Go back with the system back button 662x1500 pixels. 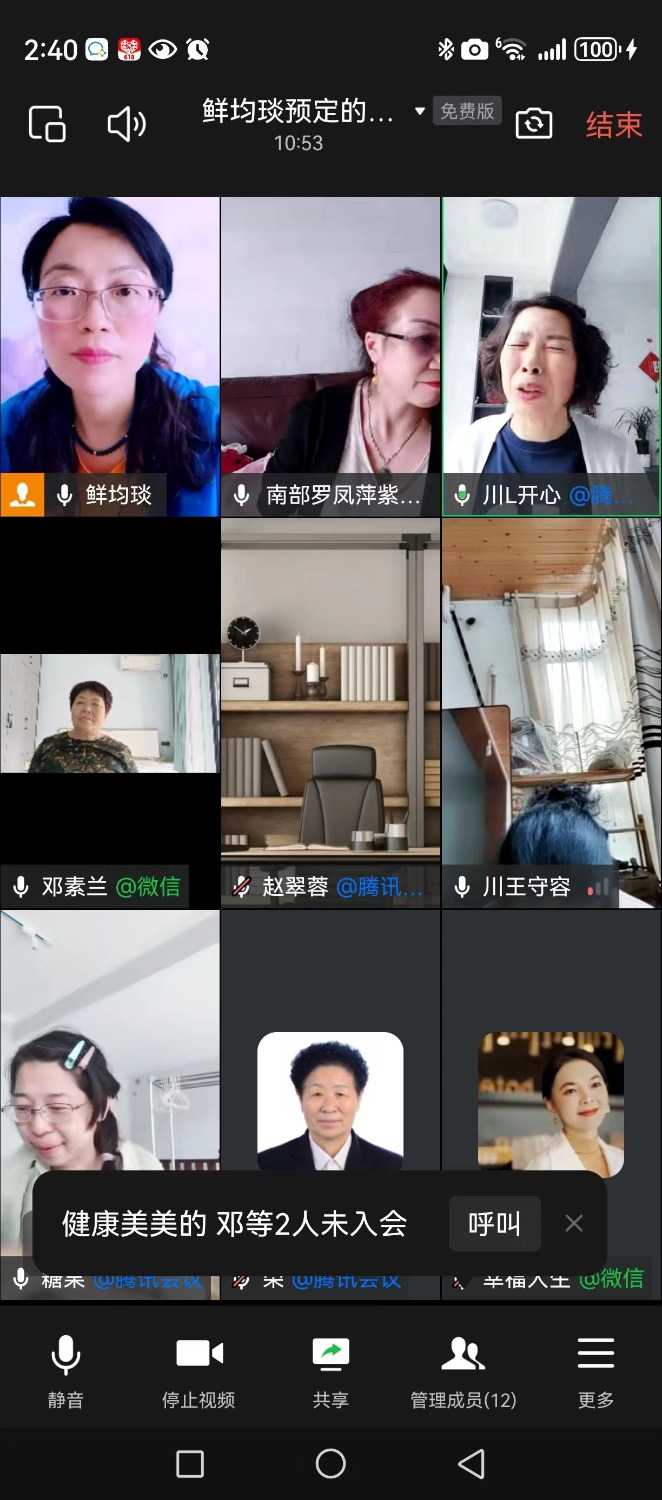click(470, 1464)
